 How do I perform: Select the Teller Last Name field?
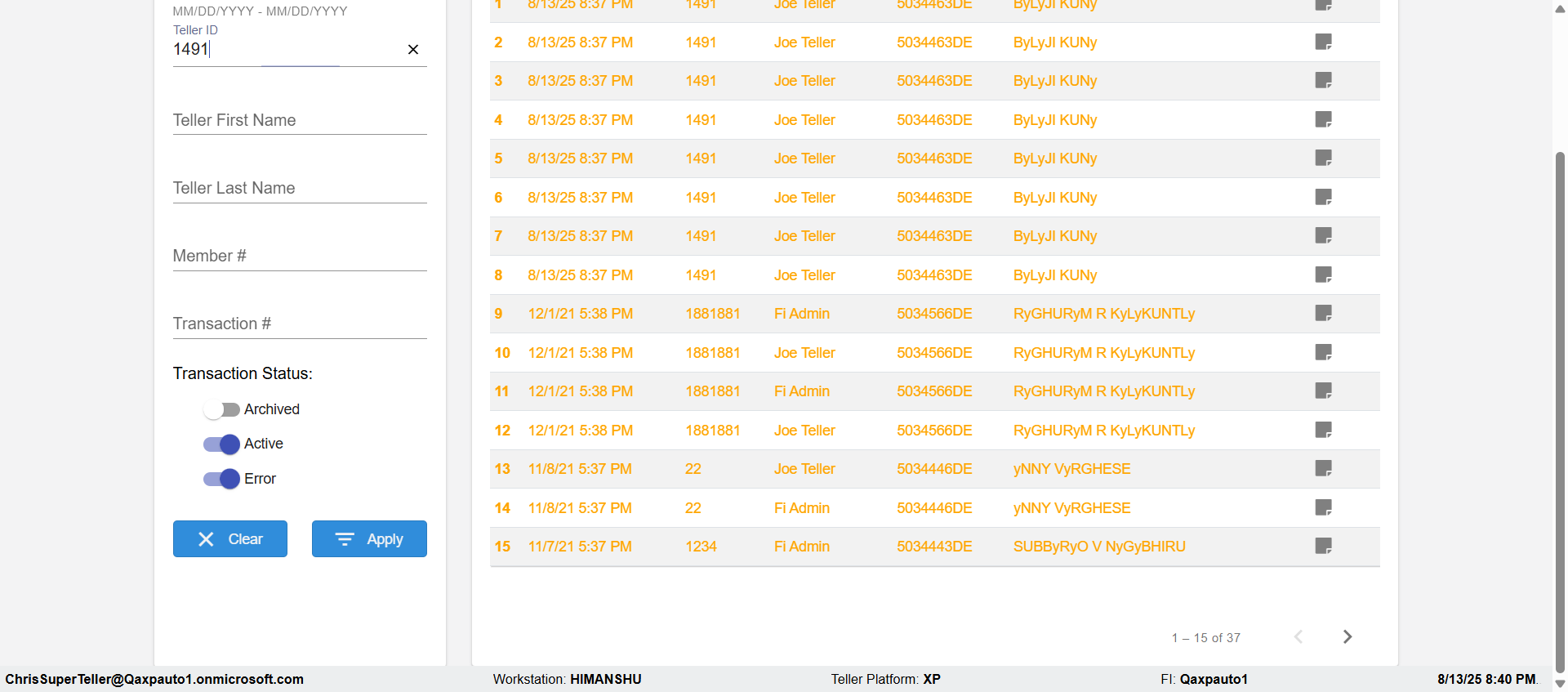tap(299, 189)
